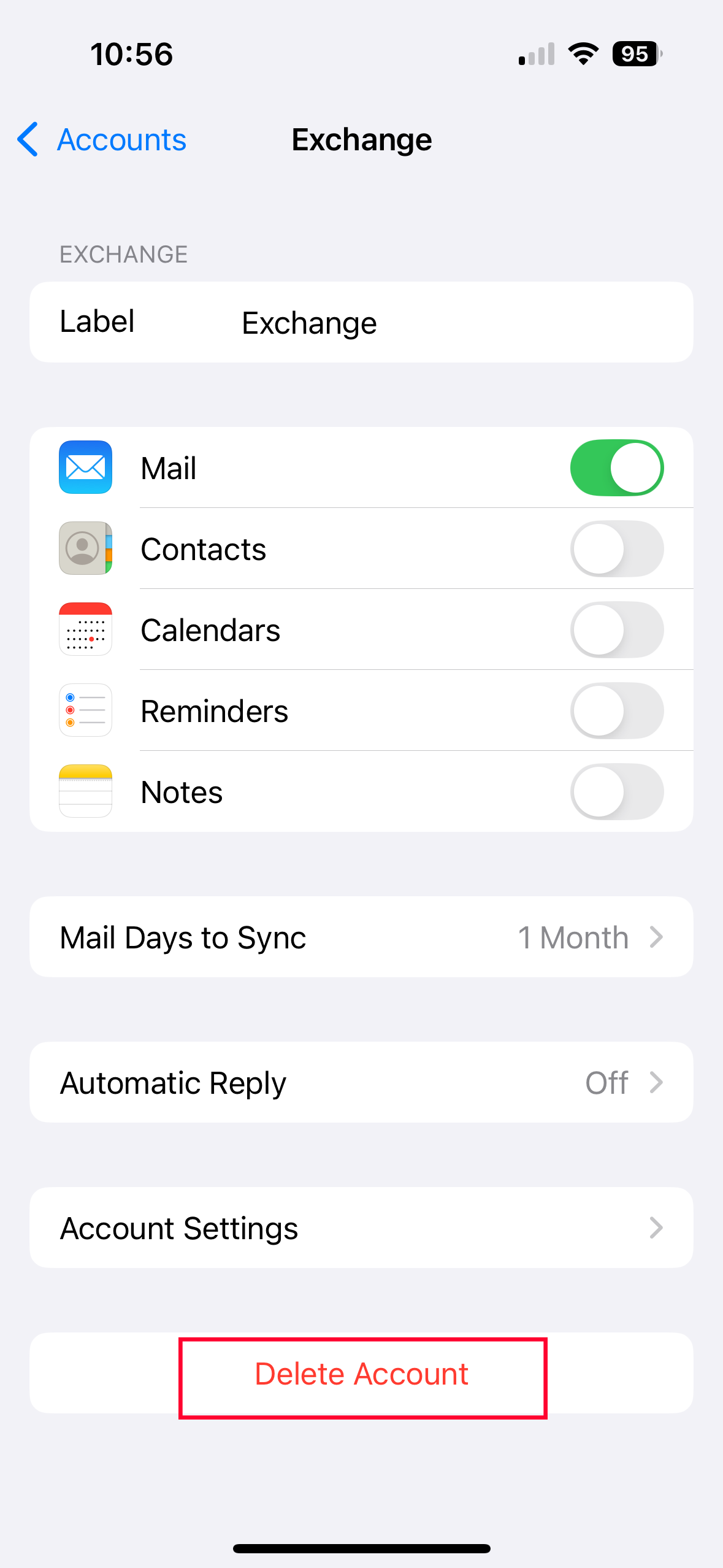Tap Delete Account
The width and height of the screenshot is (723, 1568).
pyautogui.click(x=361, y=1374)
